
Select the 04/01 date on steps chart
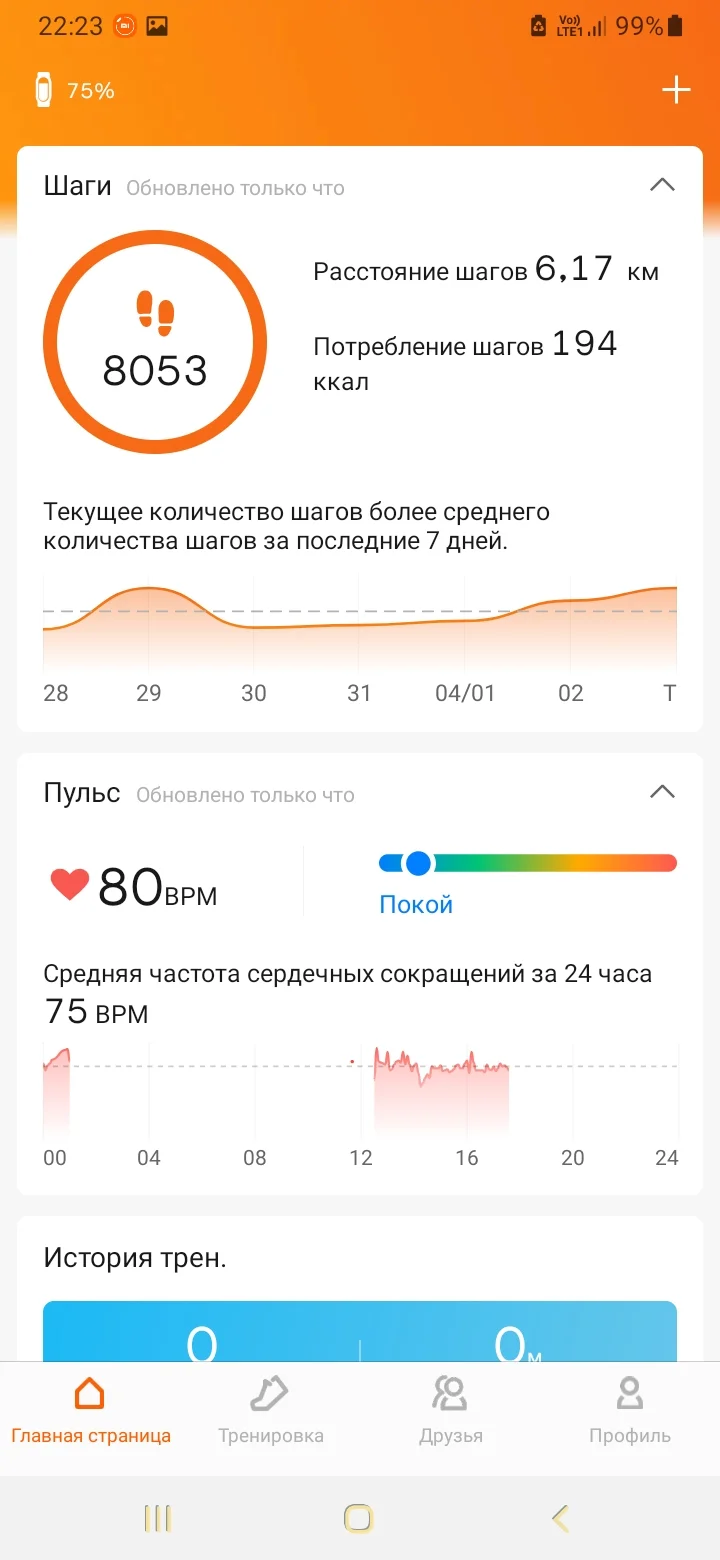click(465, 693)
